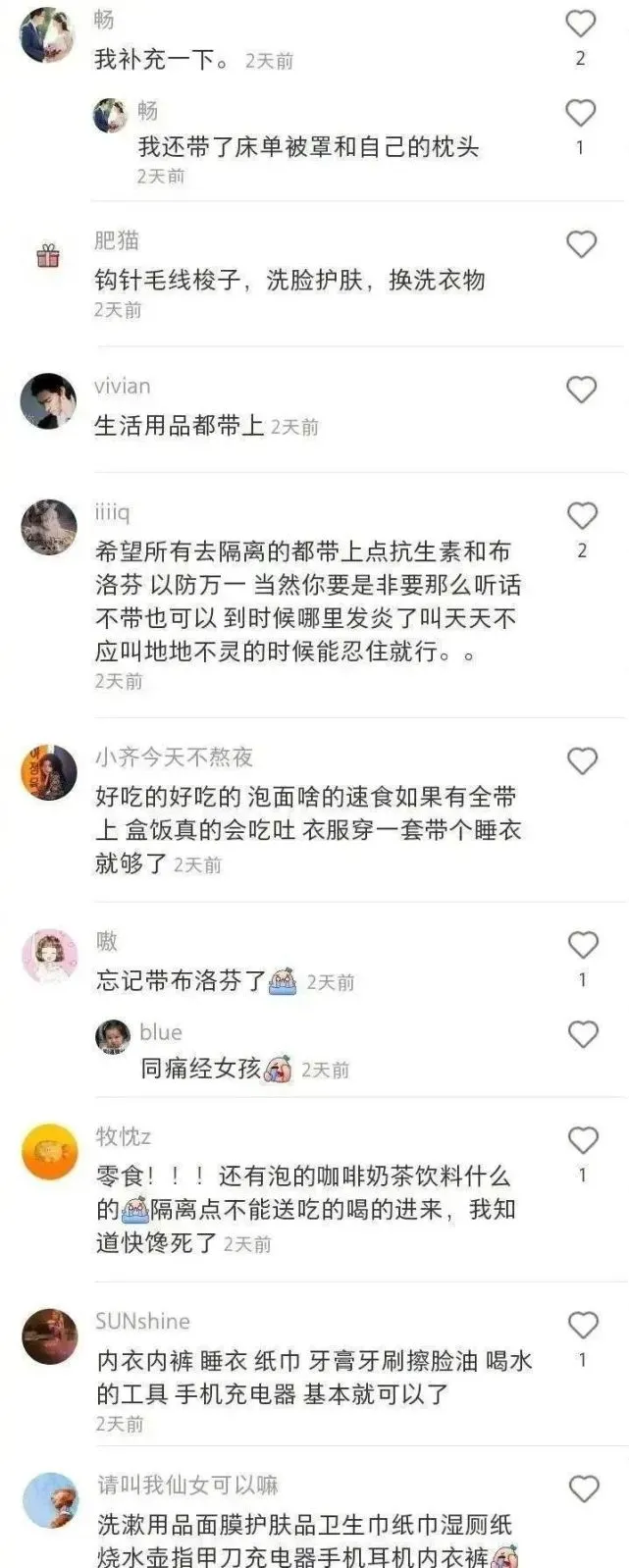Viewport: 629px width, 1568px height.
Task: Like 肥猫's comment
Action: pyautogui.click(x=581, y=243)
